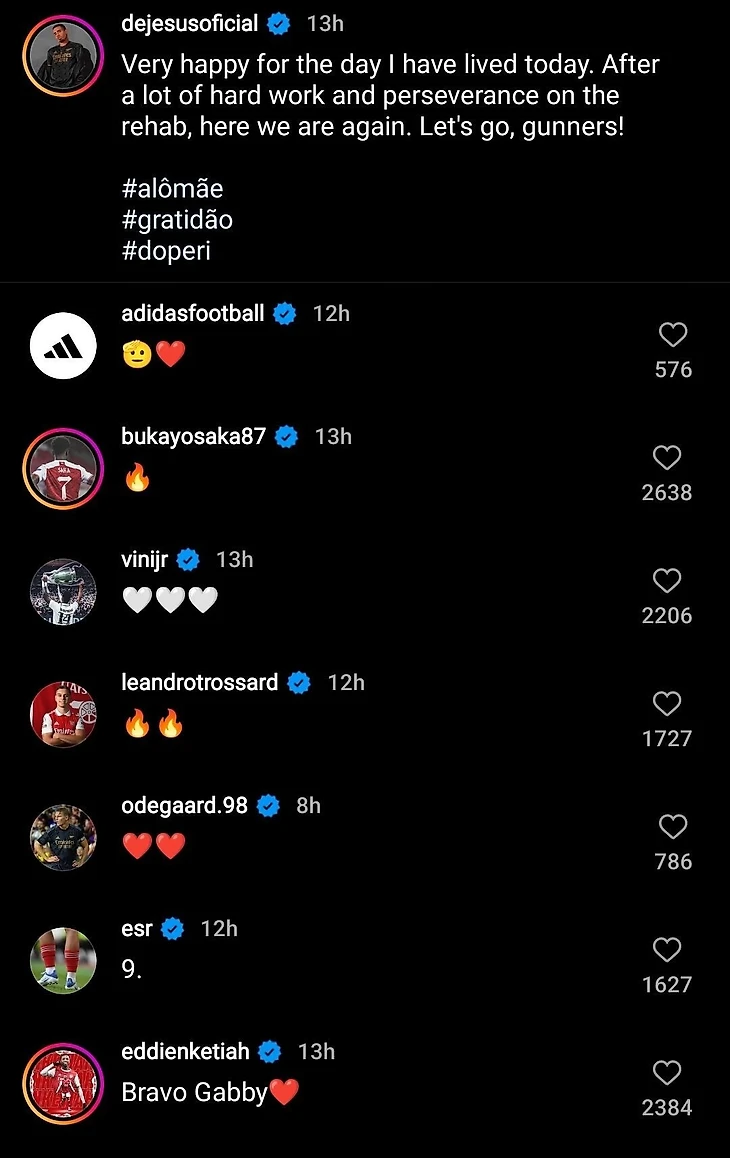Open the #gratidão hashtag

tap(176, 220)
